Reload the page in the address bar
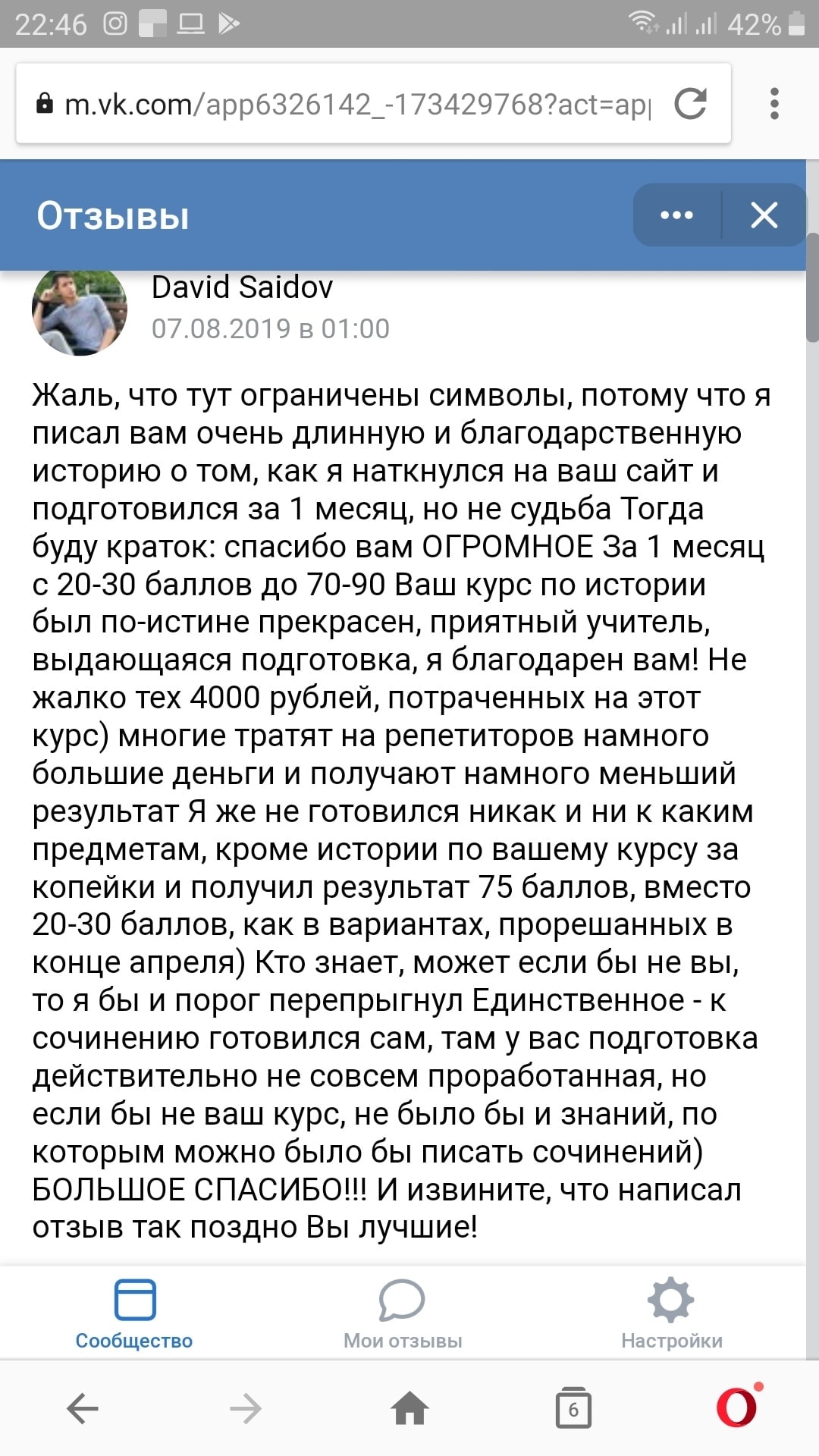 690,104
